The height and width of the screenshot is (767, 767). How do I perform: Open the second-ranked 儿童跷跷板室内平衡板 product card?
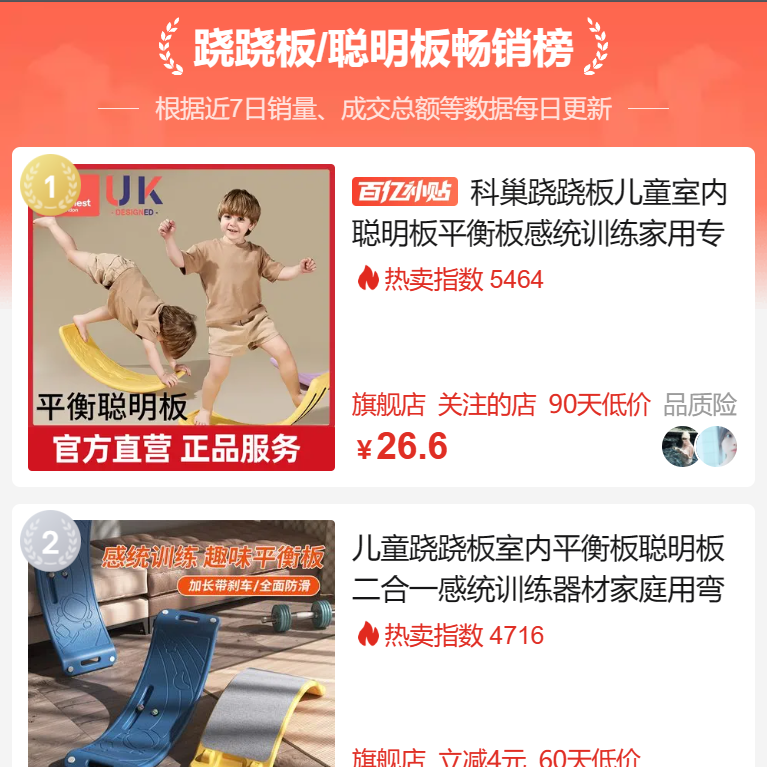click(x=538, y=568)
